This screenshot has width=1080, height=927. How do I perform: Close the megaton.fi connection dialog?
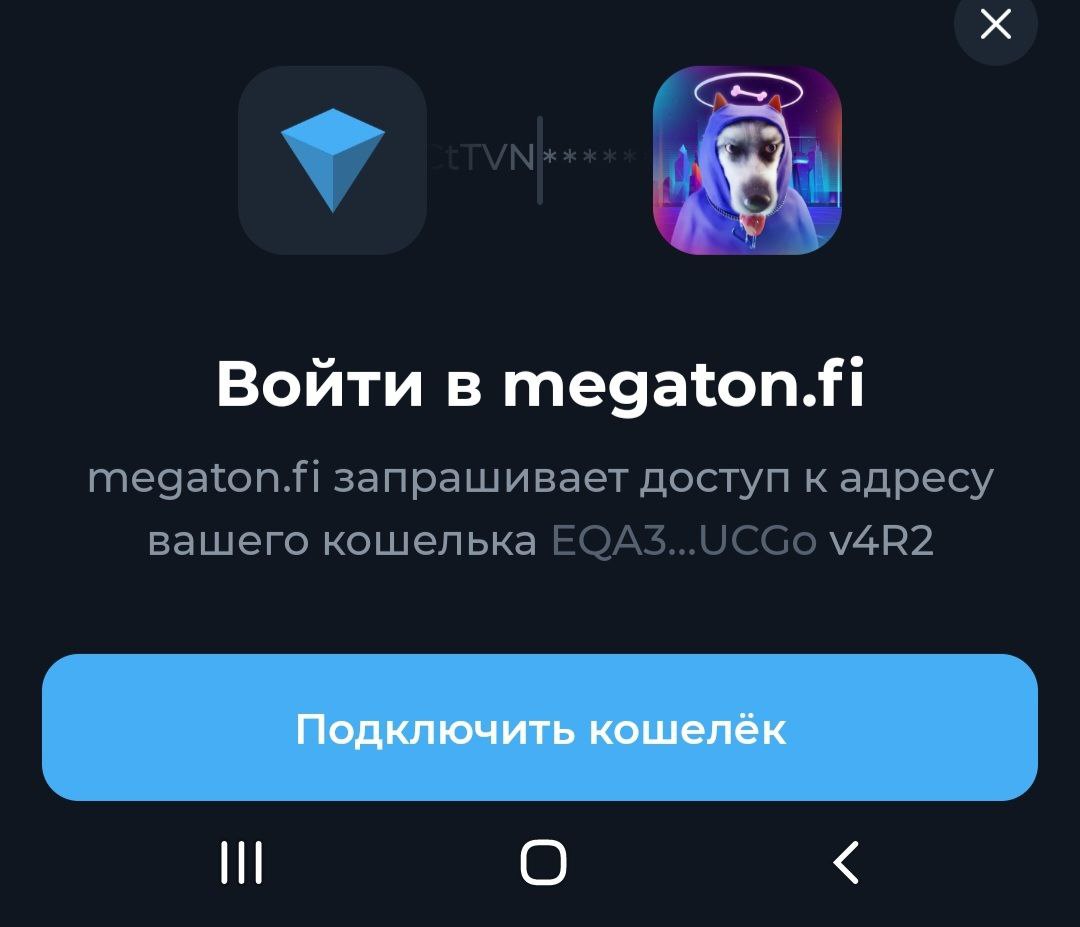click(x=995, y=25)
